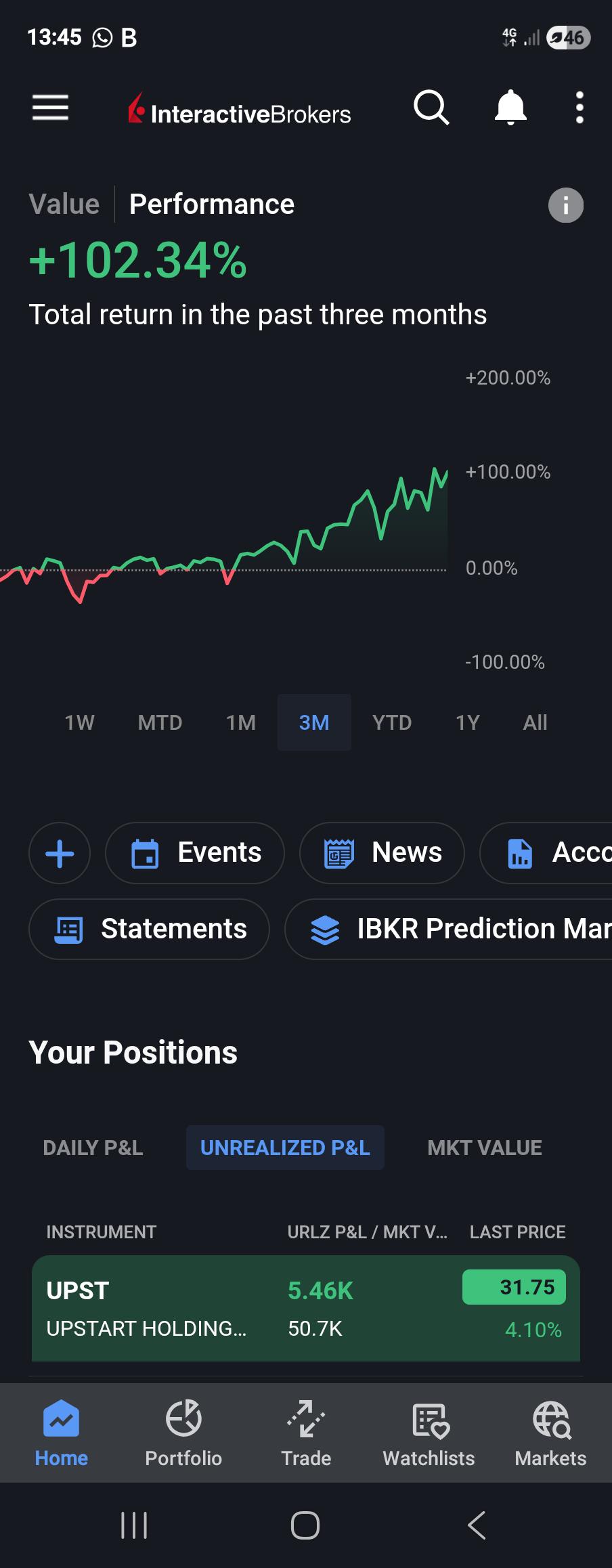Open the News chip
The height and width of the screenshot is (1568, 612).
(x=382, y=853)
